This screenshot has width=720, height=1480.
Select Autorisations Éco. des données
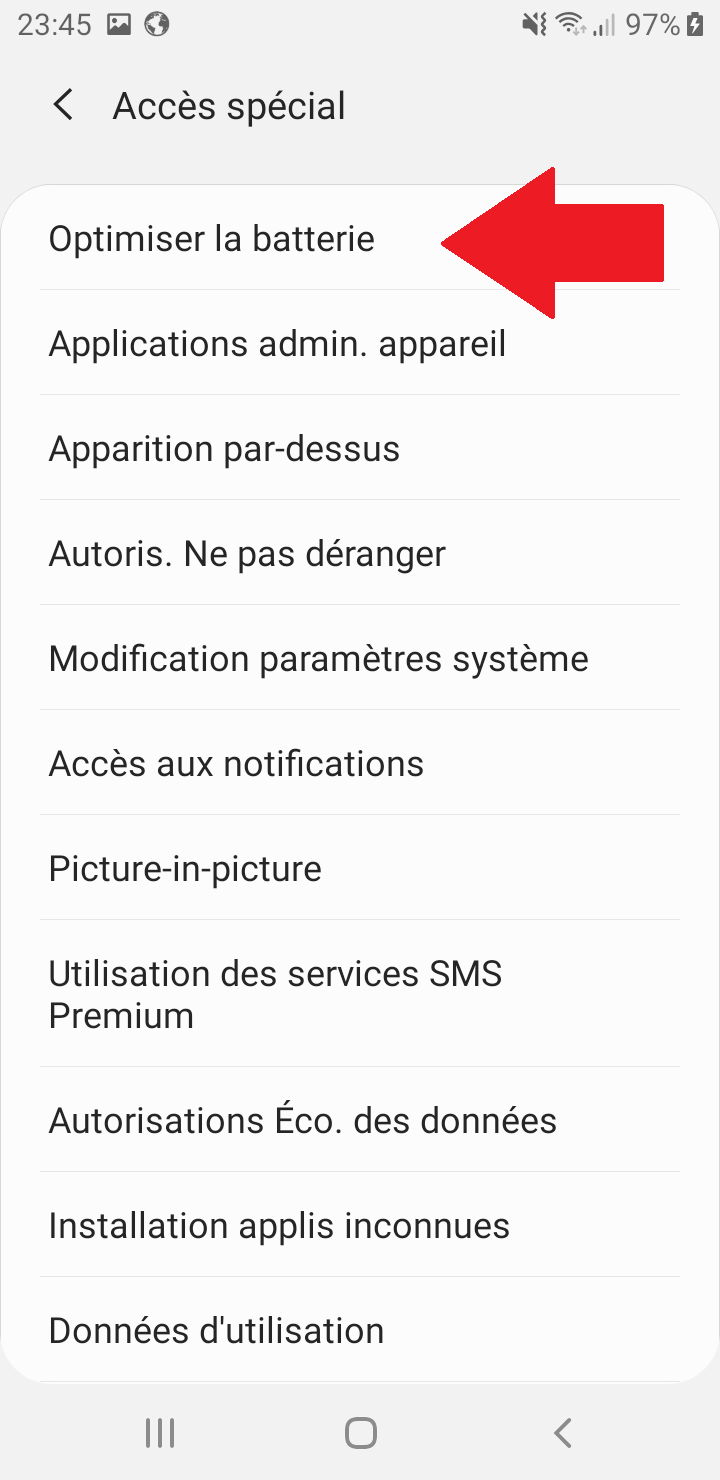point(360,1120)
